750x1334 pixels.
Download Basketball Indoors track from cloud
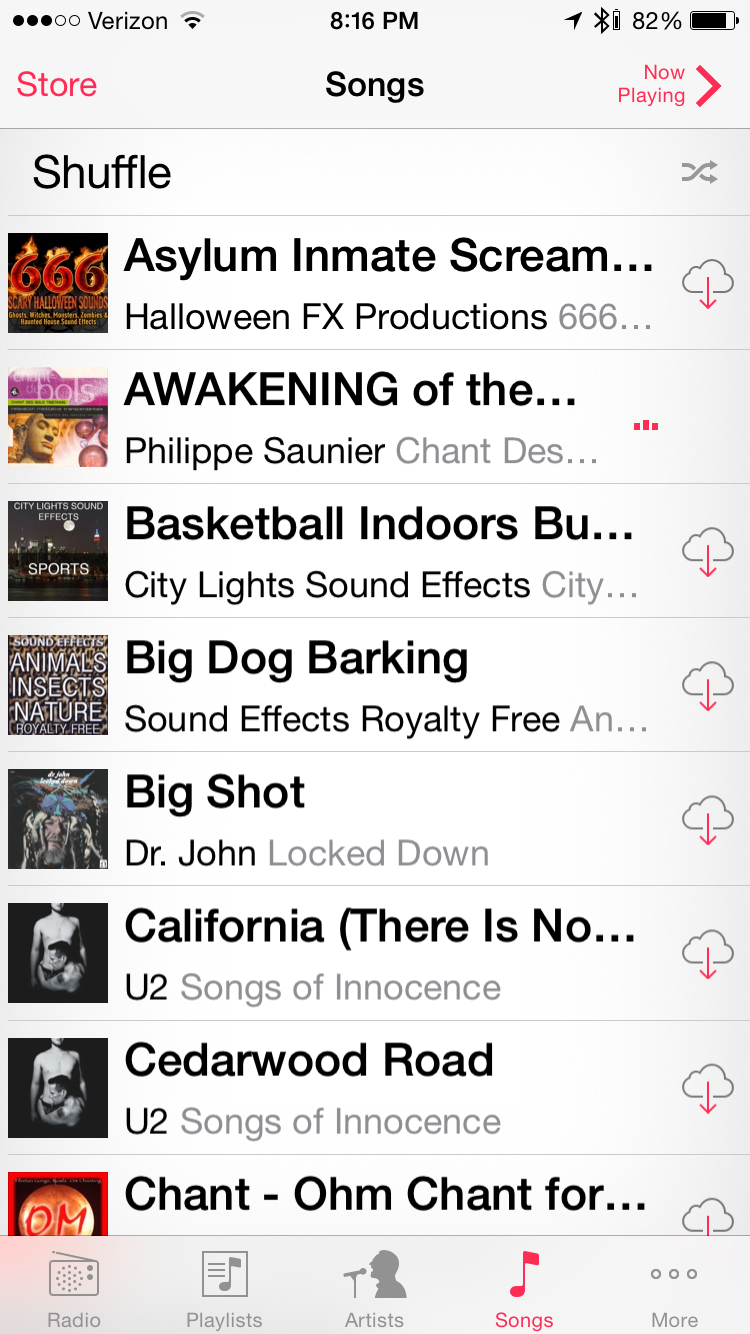coord(707,552)
